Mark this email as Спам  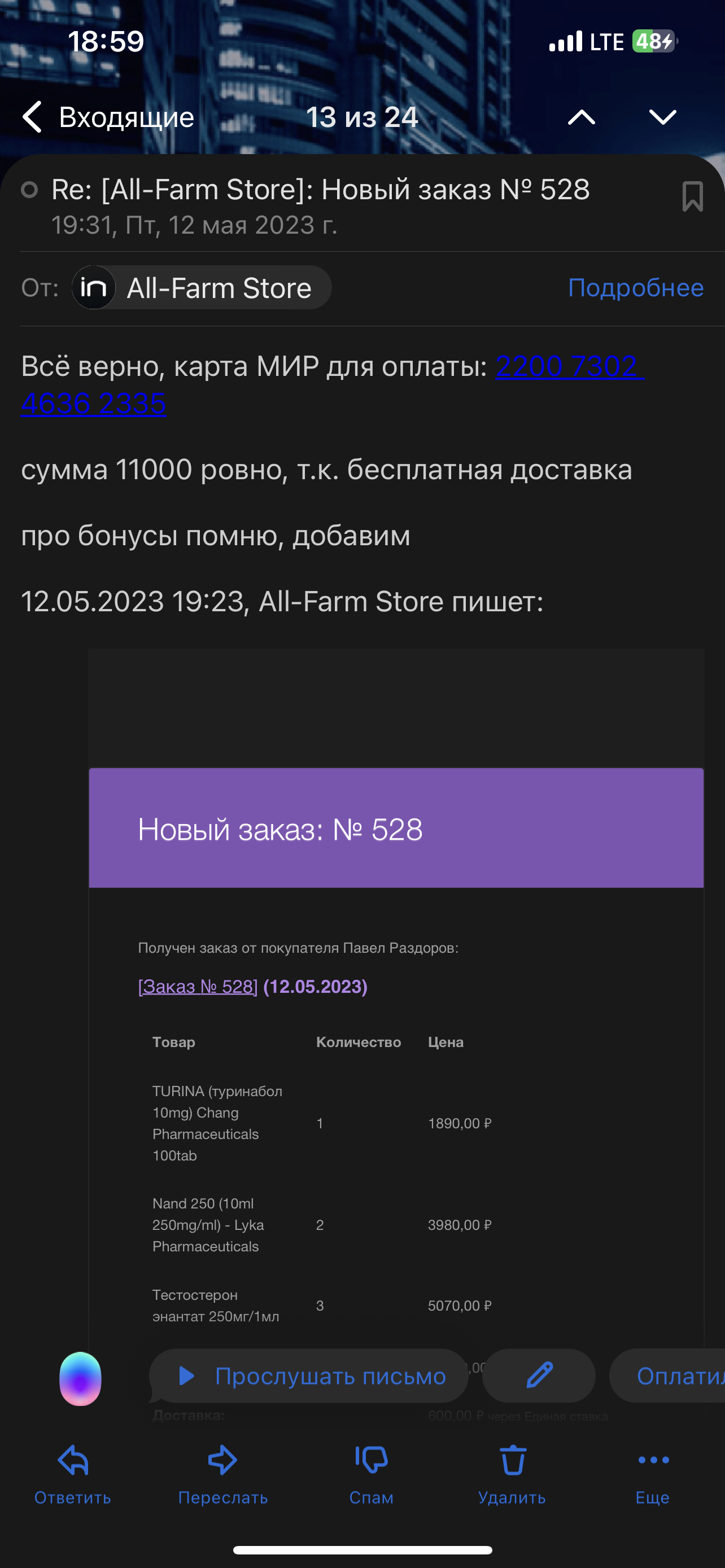pyautogui.click(x=372, y=1474)
